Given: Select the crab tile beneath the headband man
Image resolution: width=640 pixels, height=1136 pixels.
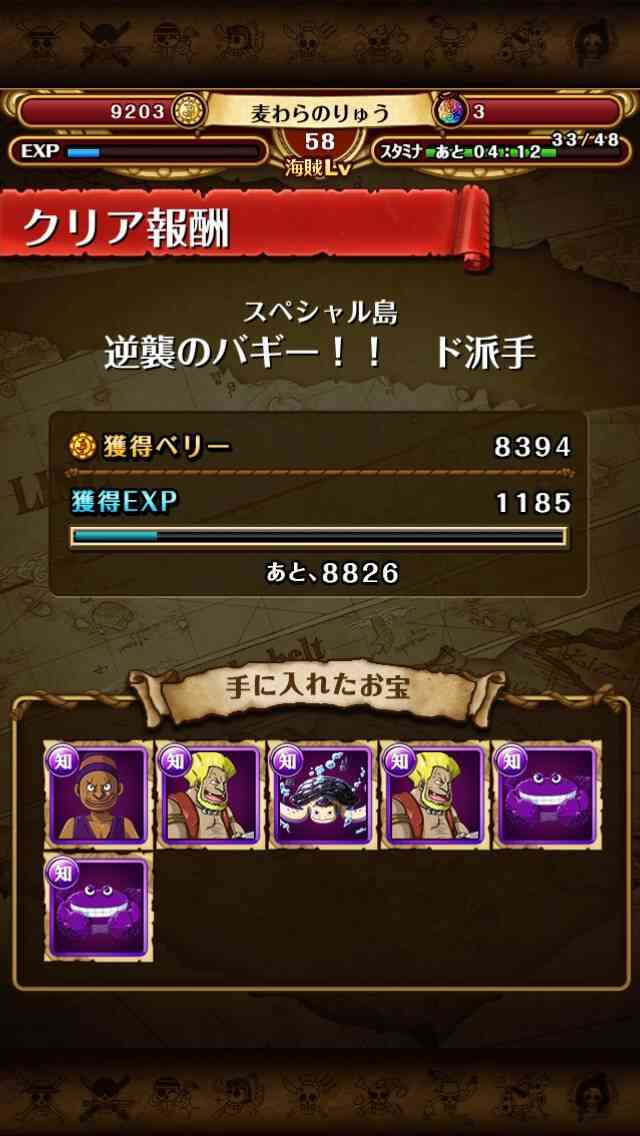Looking at the screenshot, I should coord(99,907).
